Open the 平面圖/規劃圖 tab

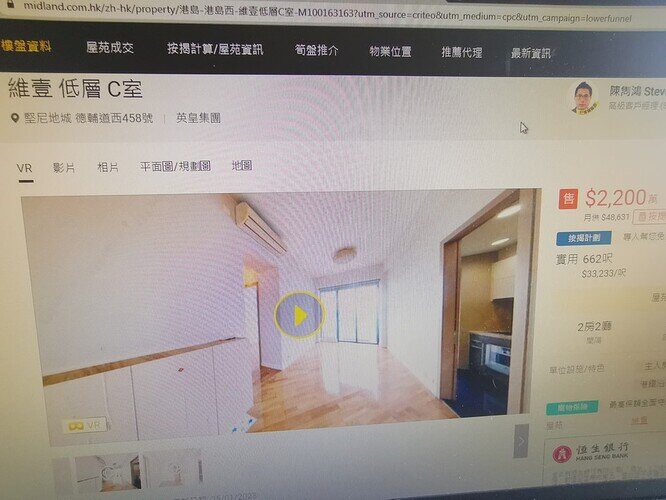pos(175,166)
